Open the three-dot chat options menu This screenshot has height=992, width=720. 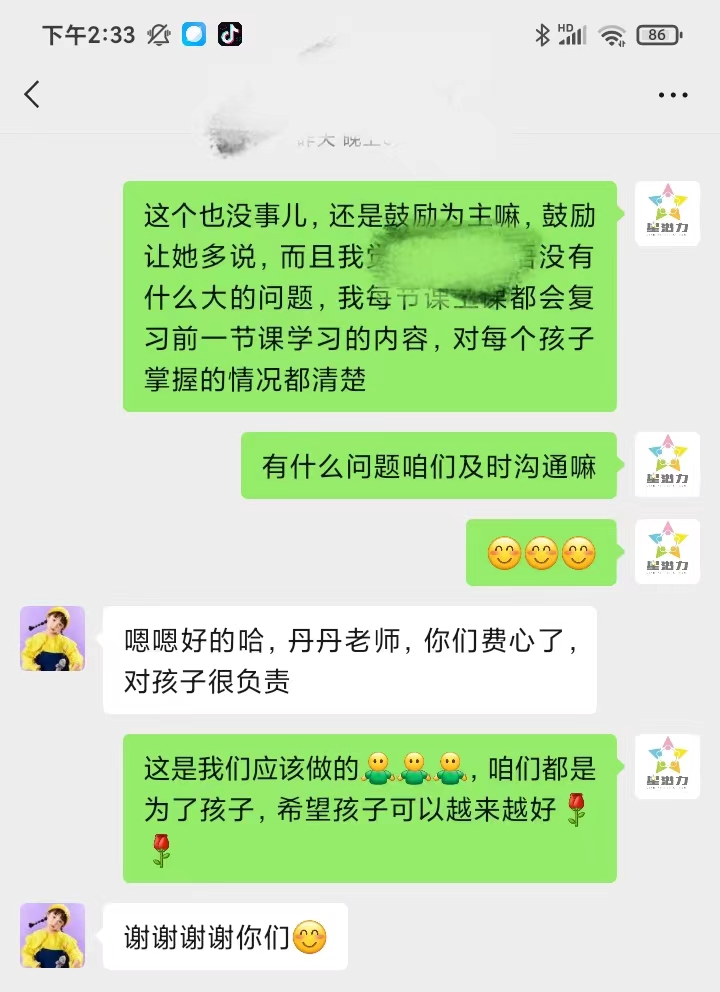[673, 96]
